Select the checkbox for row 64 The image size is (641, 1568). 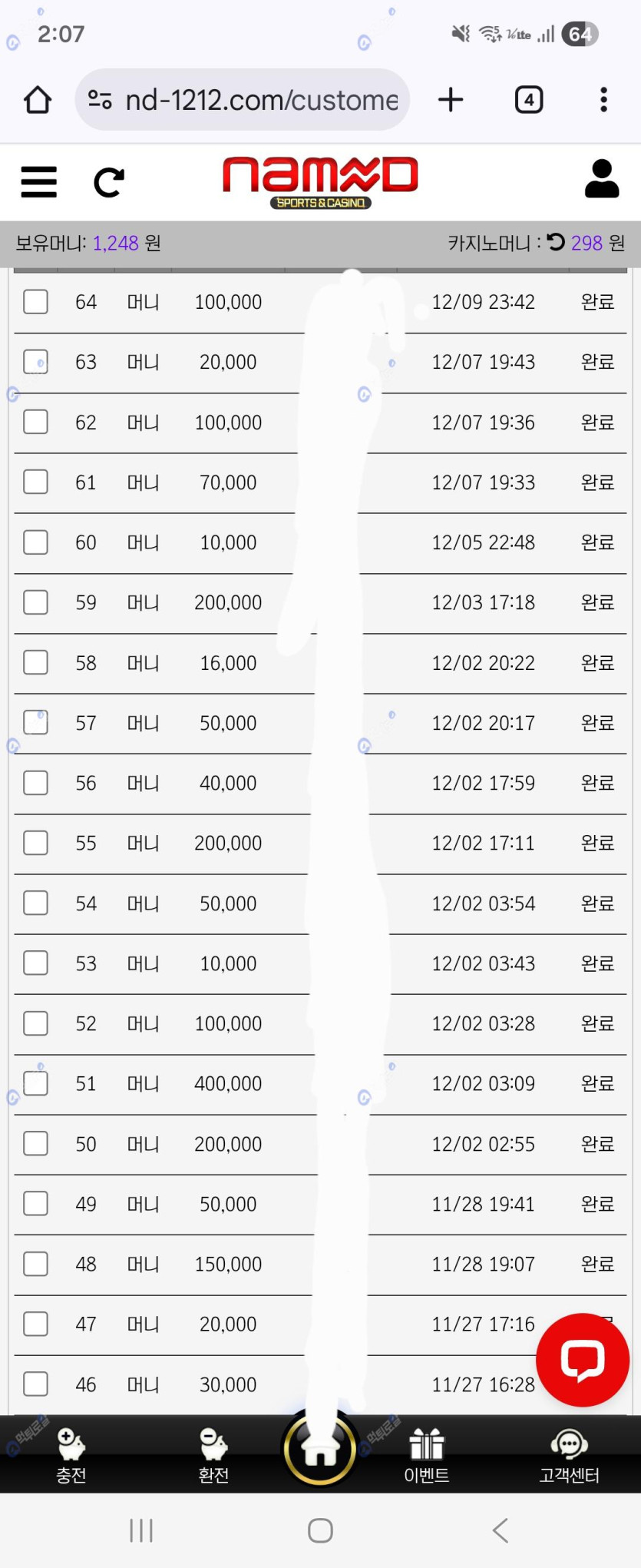click(35, 302)
